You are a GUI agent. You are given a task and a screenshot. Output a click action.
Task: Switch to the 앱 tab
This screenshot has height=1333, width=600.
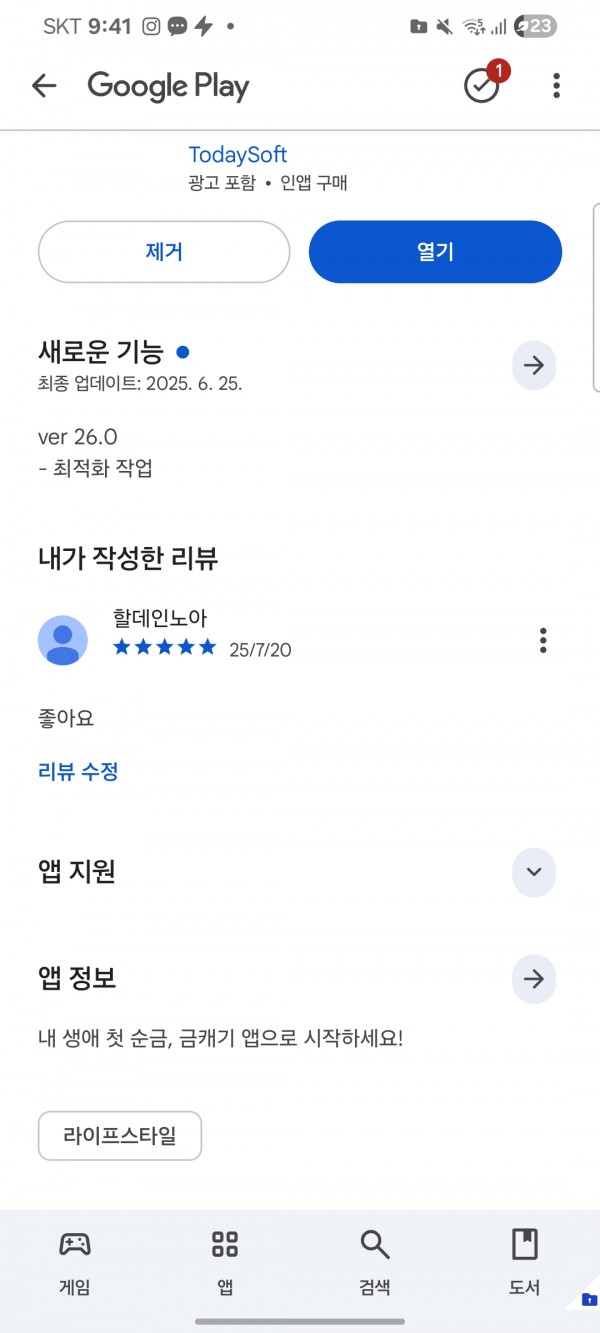pyautogui.click(x=225, y=1263)
